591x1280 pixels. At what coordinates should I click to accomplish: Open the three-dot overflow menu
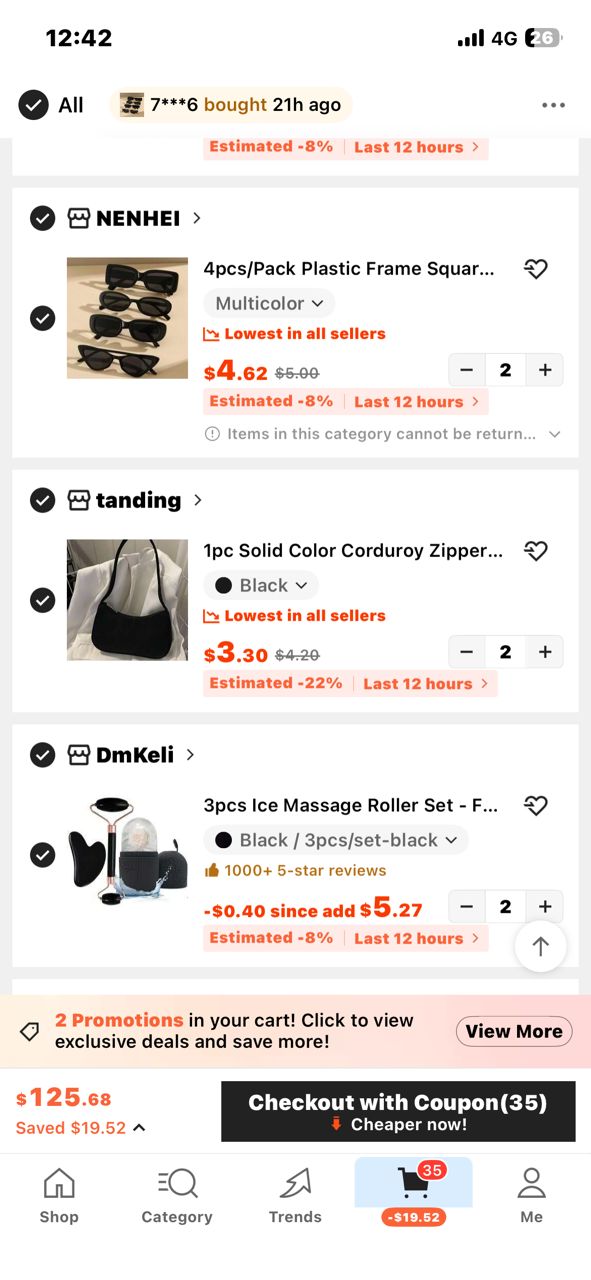point(553,105)
